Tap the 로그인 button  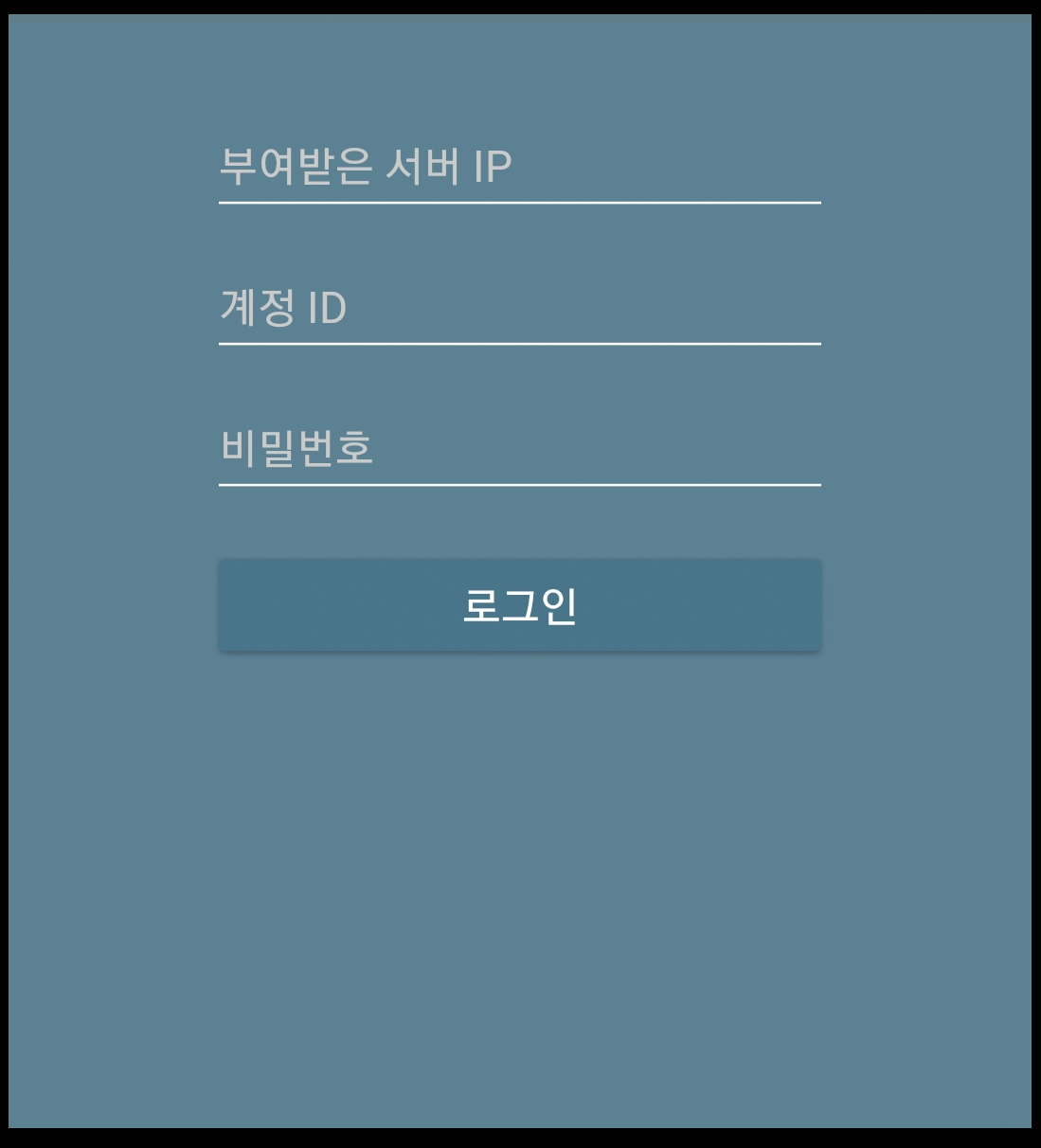coord(519,605)
